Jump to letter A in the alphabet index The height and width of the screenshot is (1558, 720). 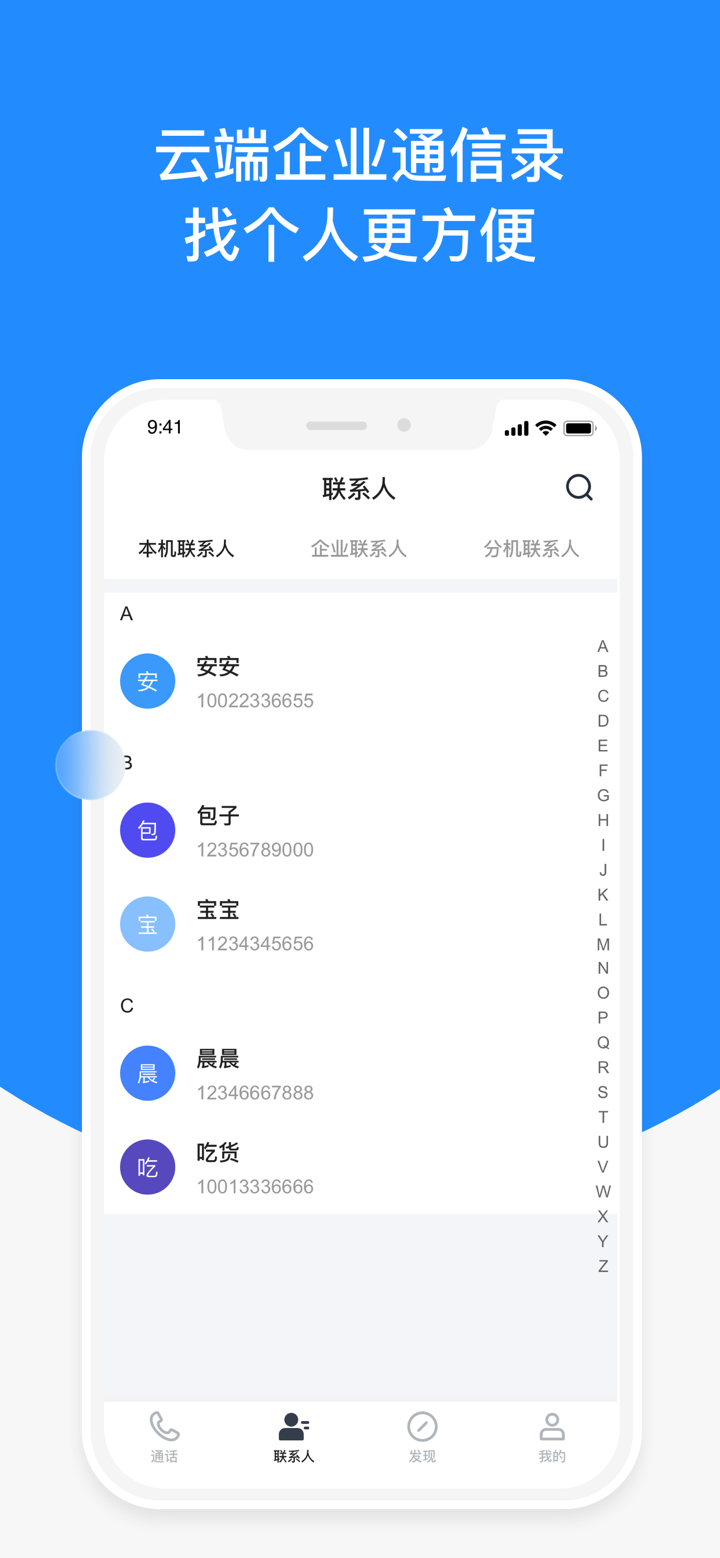pos(602,647)
